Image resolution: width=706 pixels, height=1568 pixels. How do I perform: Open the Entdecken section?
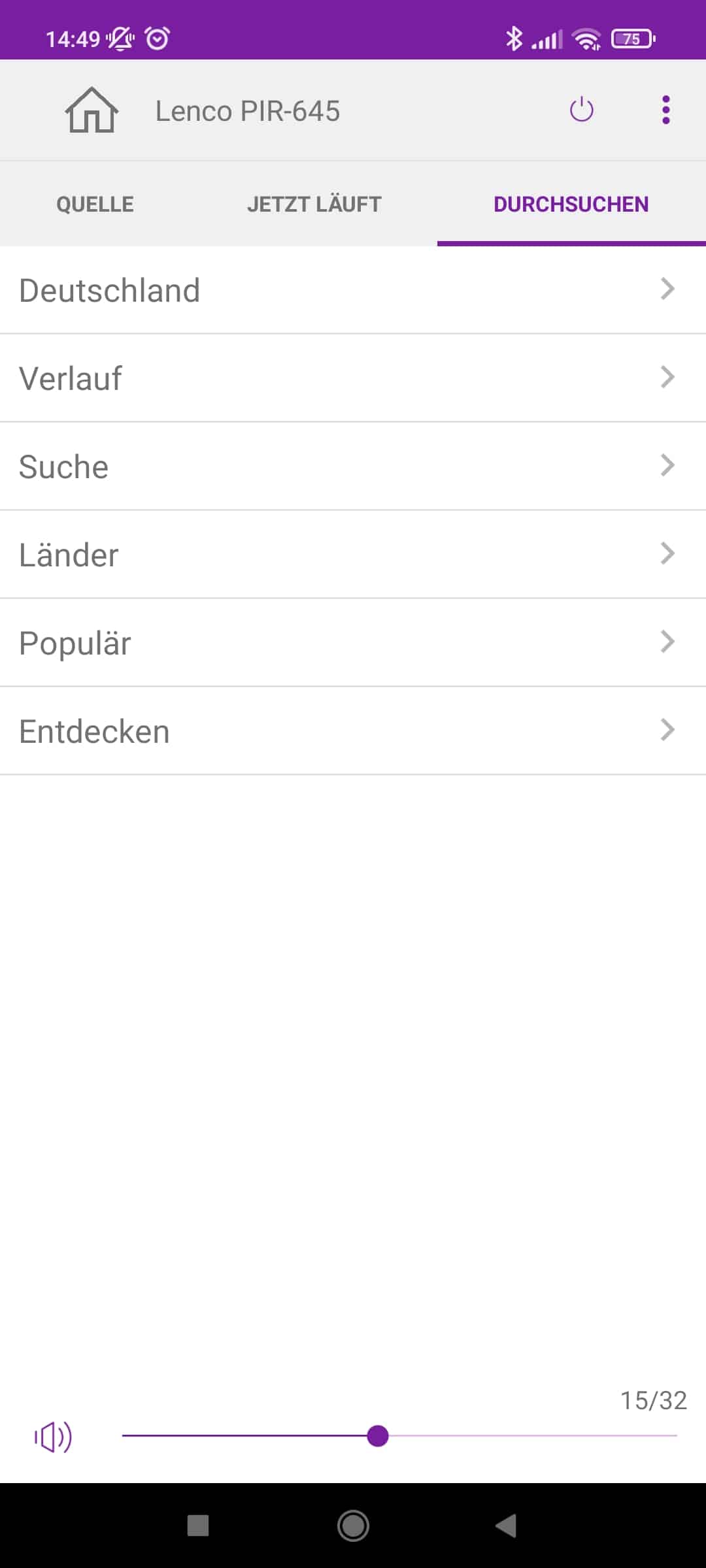tap(353, 731)
